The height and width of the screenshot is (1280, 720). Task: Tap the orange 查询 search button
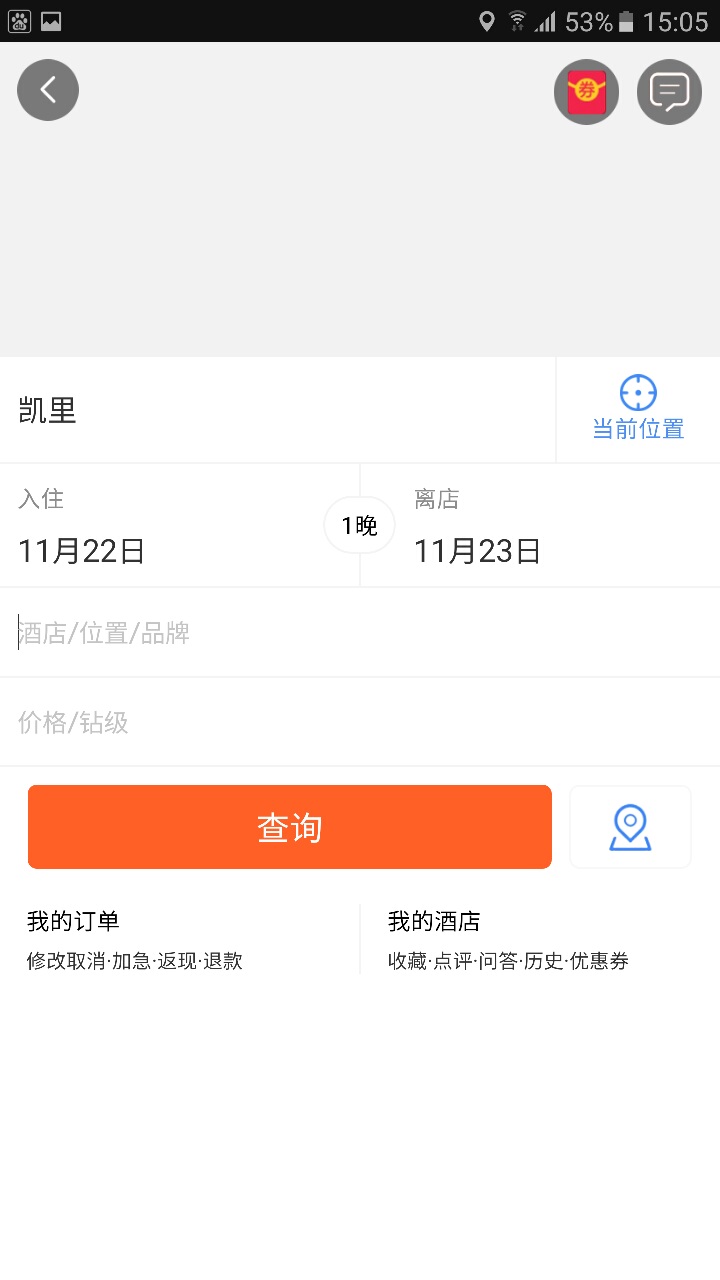click(290, 827)
